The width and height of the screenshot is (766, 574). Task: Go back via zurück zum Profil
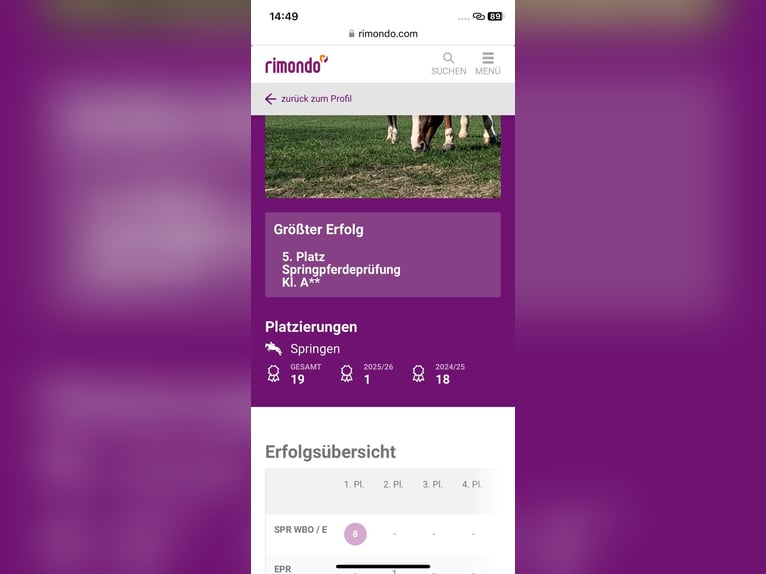point(308,99)
